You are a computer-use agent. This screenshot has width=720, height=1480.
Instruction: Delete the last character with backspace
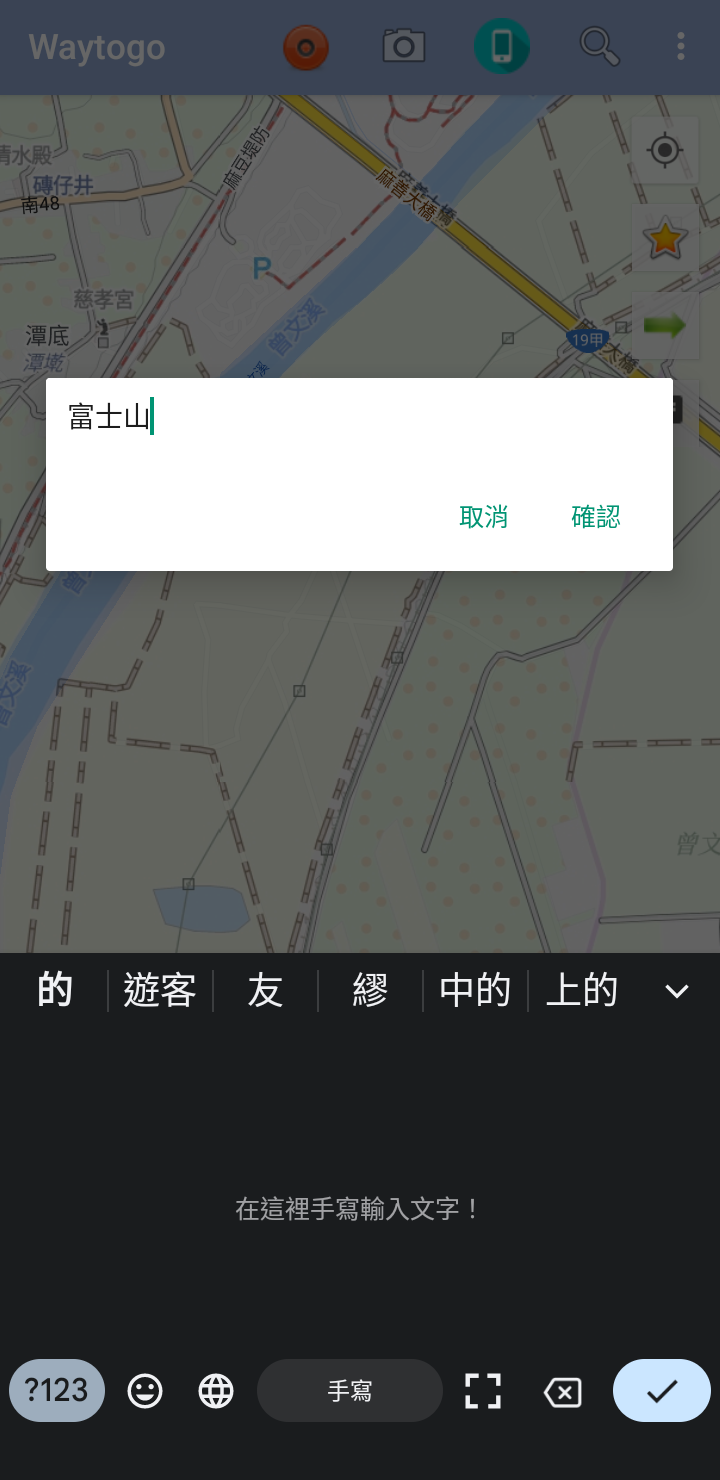click(562, 1390)
